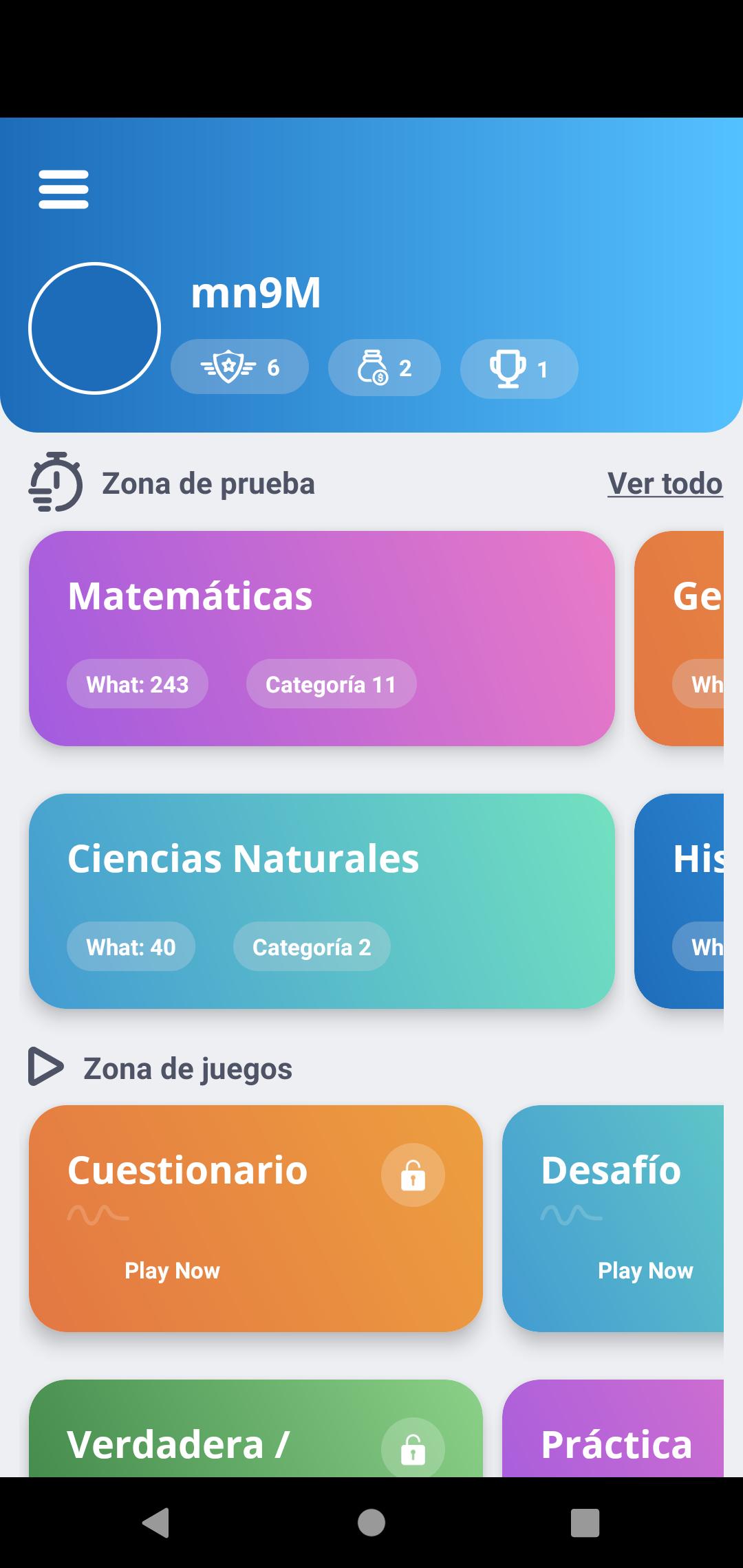Screen dimensions: 743x1568
Task: Open the Matemáticas quiz card
Action: click(x=321, y=638)
